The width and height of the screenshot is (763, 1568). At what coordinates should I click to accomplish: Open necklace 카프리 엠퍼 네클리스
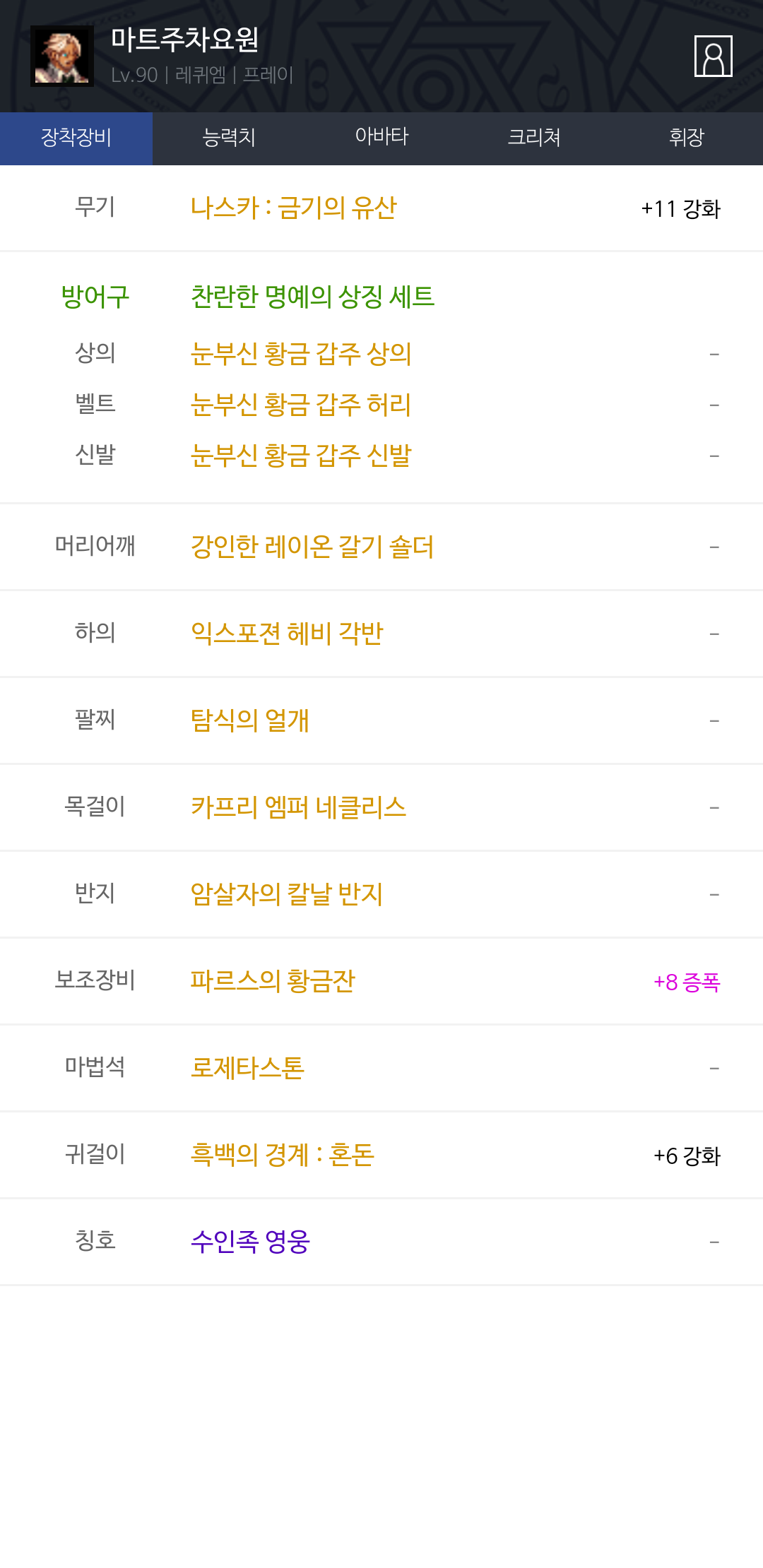coord(299,807)
